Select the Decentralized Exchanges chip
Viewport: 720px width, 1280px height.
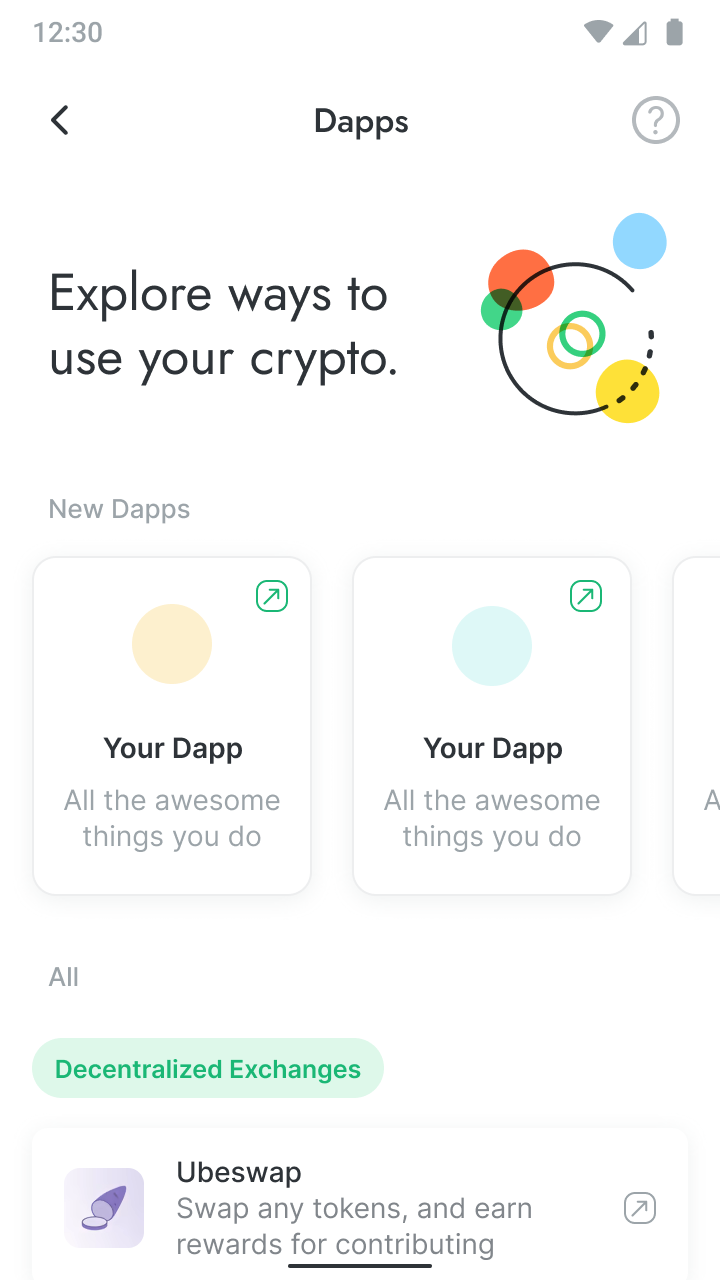(208, 1068)
